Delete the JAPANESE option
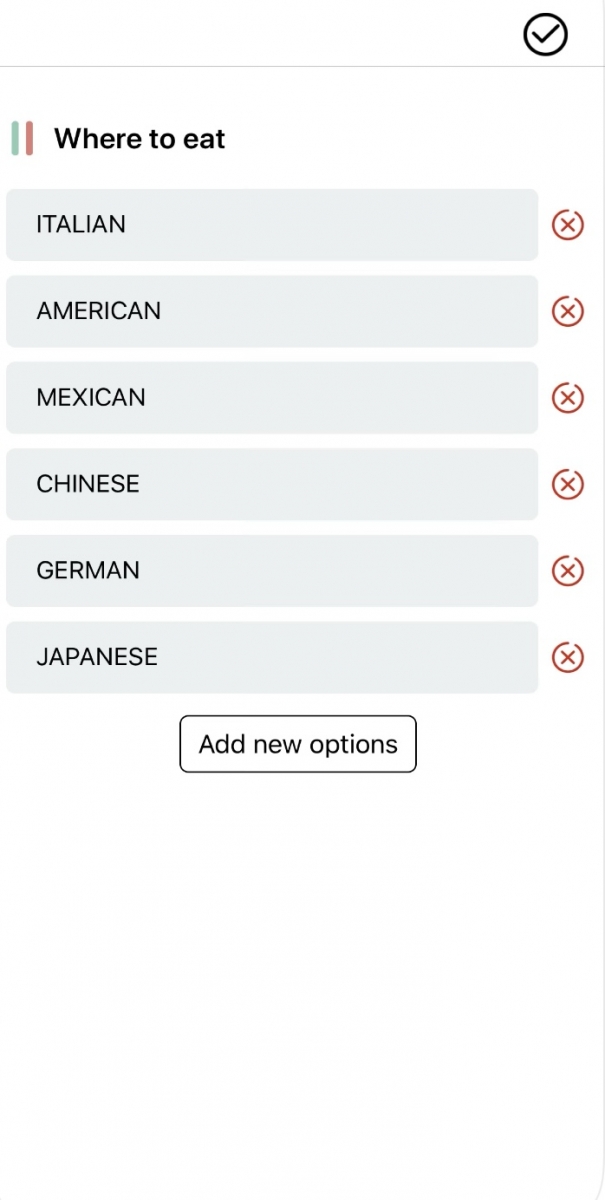 coord(568,658)
